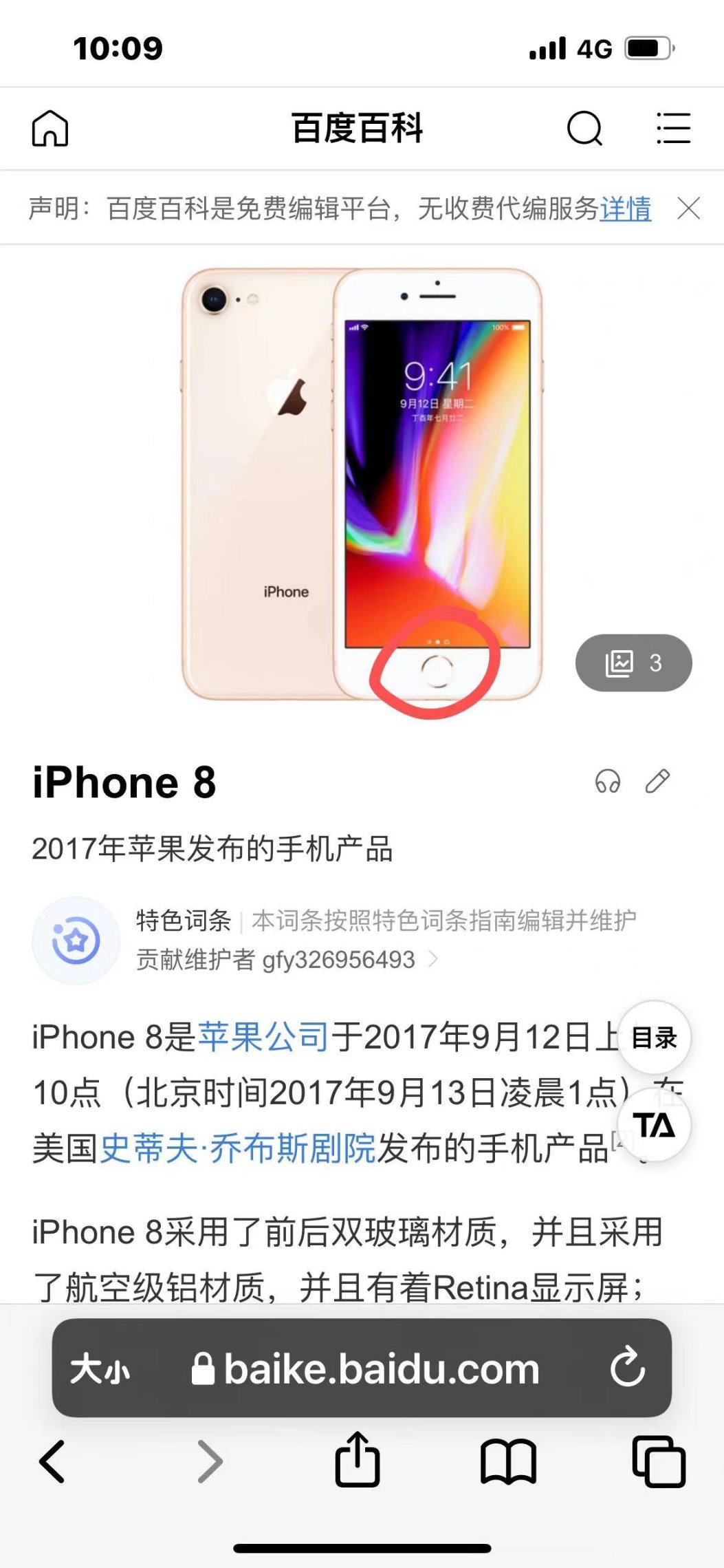Dismiss the 声明 notice banner
The image size is (724, 1568).
pos(688,208)
